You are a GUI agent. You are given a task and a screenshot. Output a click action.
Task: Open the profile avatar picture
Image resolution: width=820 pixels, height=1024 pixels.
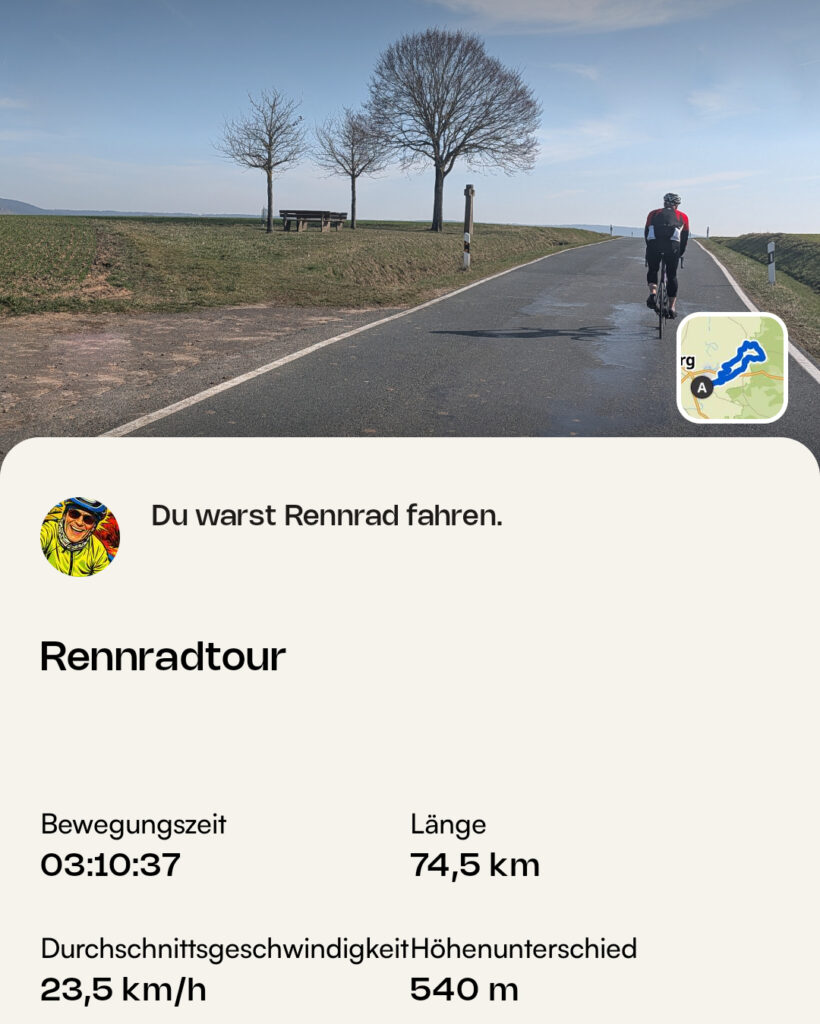coord(80,537)
